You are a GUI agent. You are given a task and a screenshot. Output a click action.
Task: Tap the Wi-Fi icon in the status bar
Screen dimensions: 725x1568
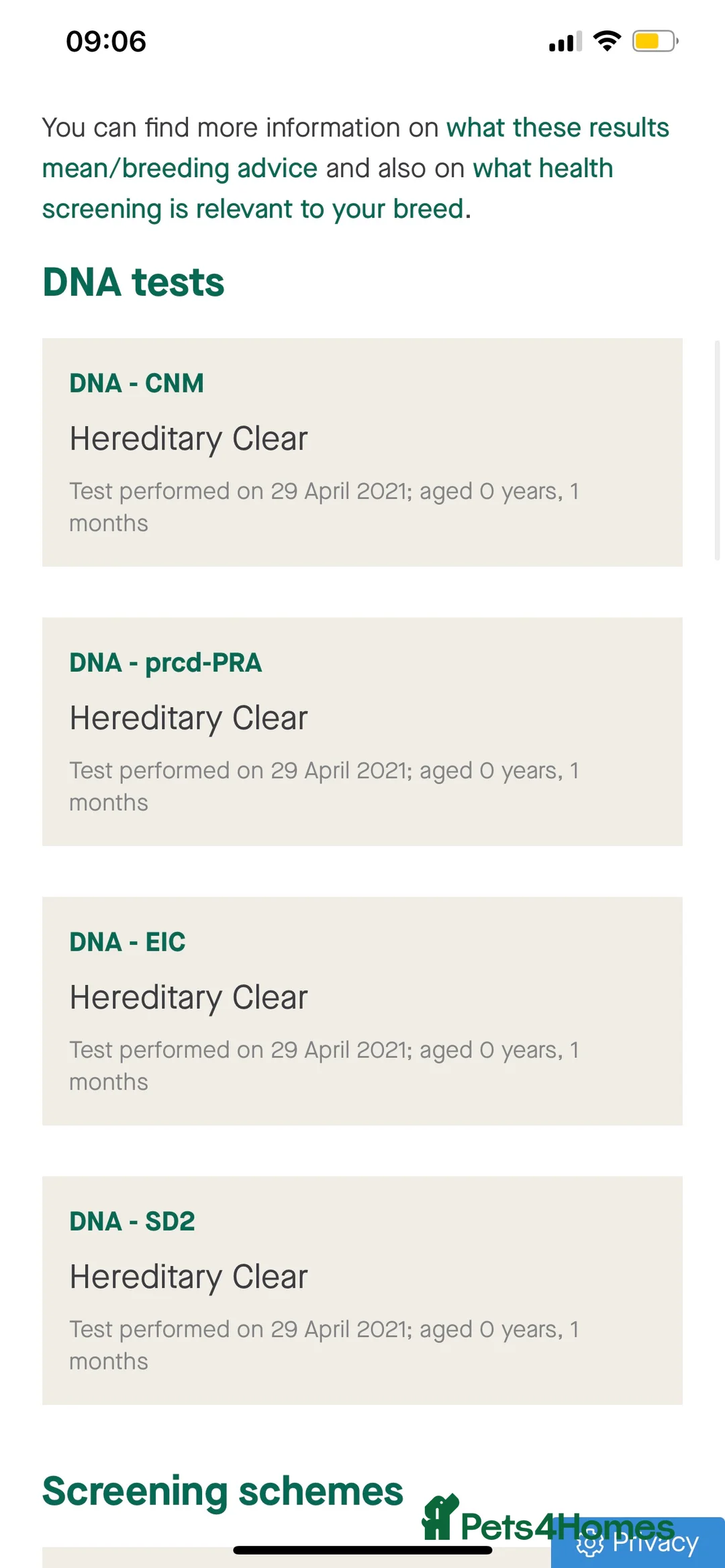click(605, 41)
